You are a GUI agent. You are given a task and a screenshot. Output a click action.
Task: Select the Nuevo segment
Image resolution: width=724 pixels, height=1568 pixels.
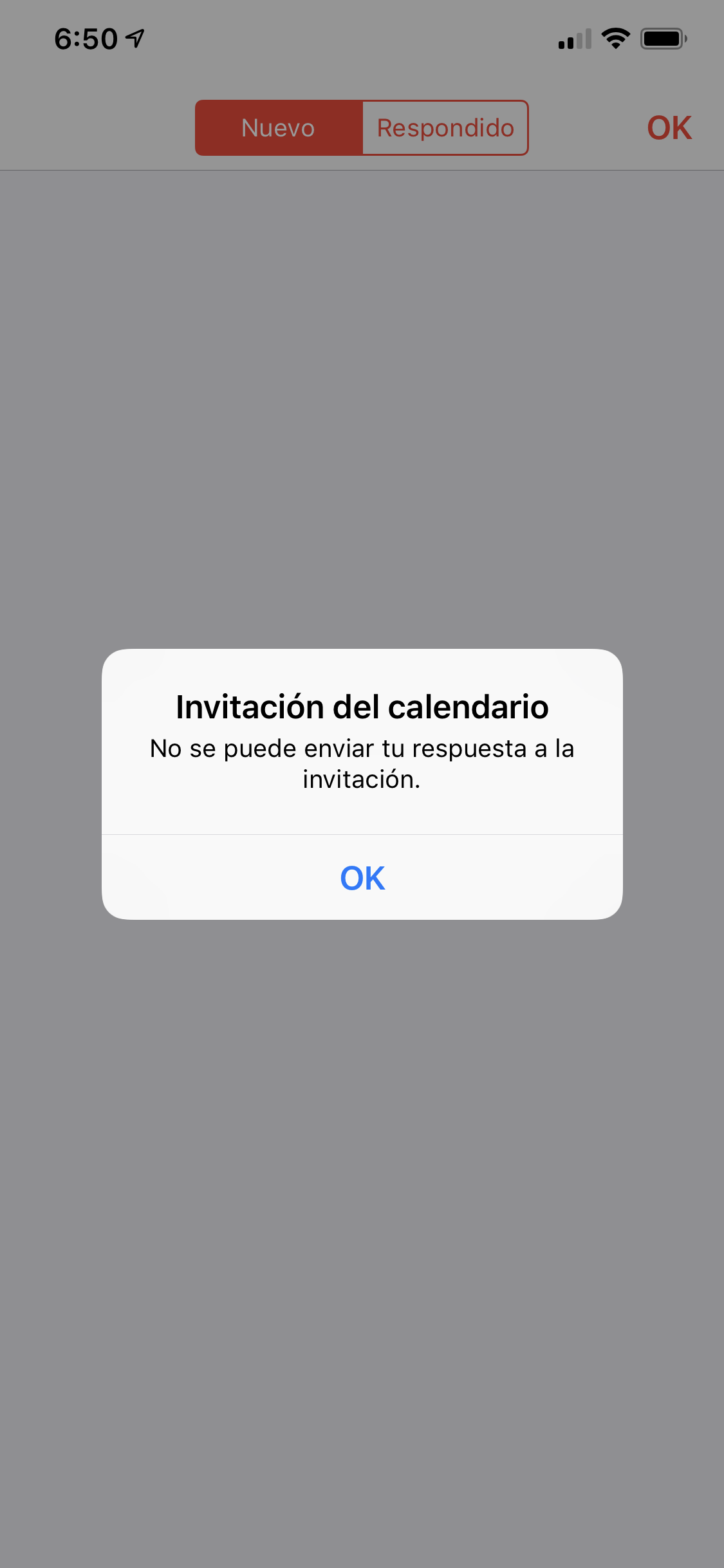(x=279, y=127)
